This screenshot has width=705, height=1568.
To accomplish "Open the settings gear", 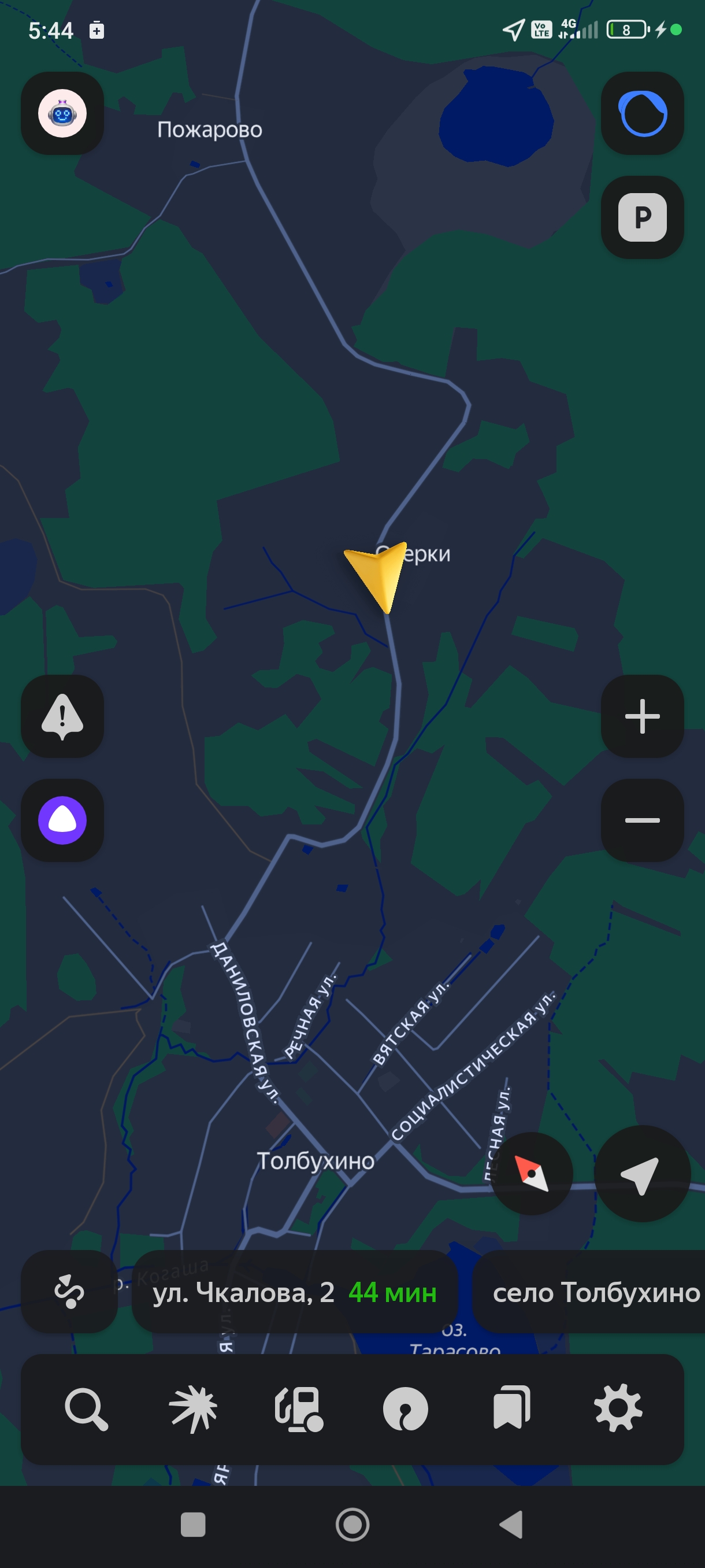I will (618, 1408).
